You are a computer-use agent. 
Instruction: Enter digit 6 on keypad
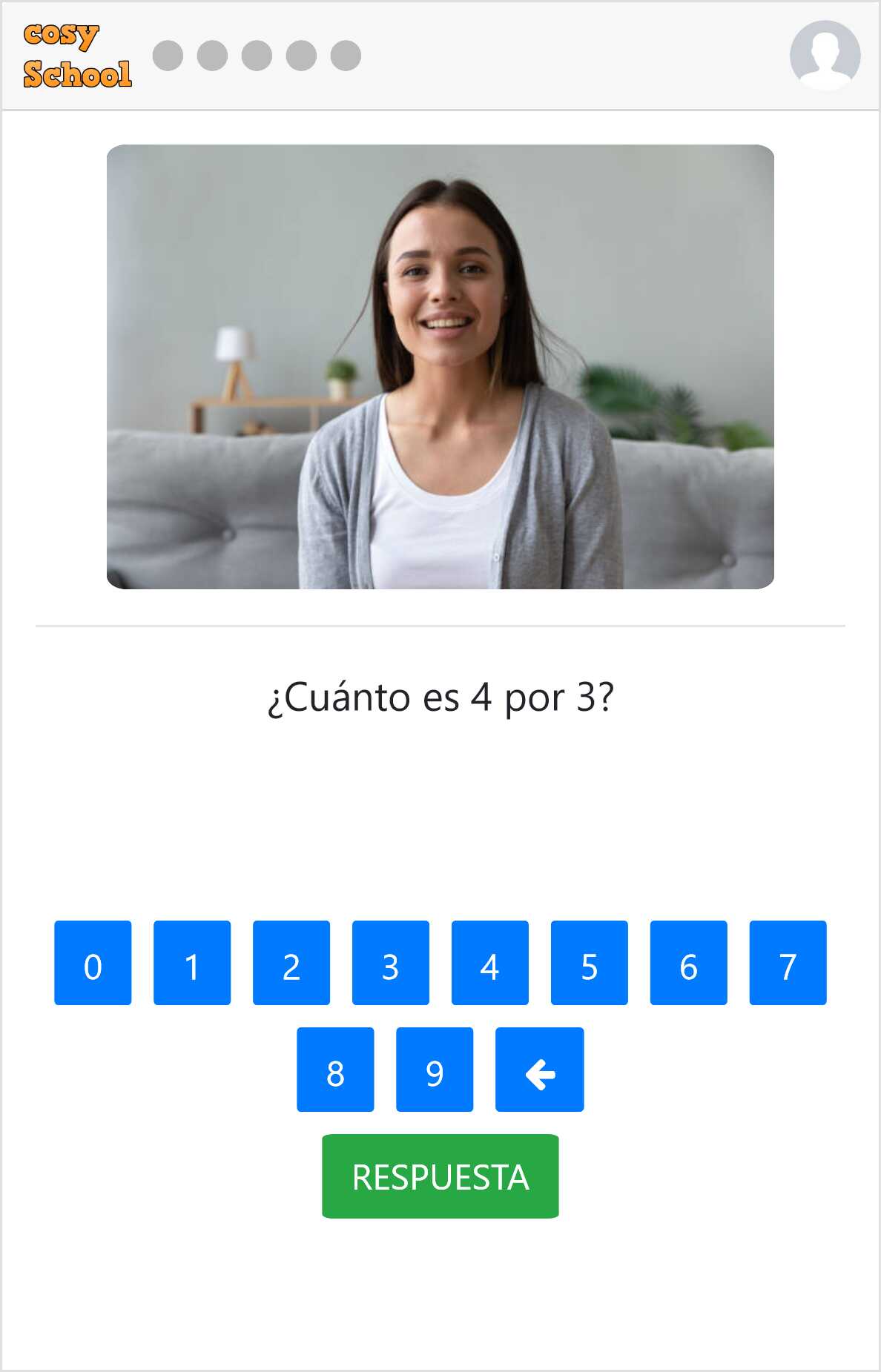click(x=689, y=963)
